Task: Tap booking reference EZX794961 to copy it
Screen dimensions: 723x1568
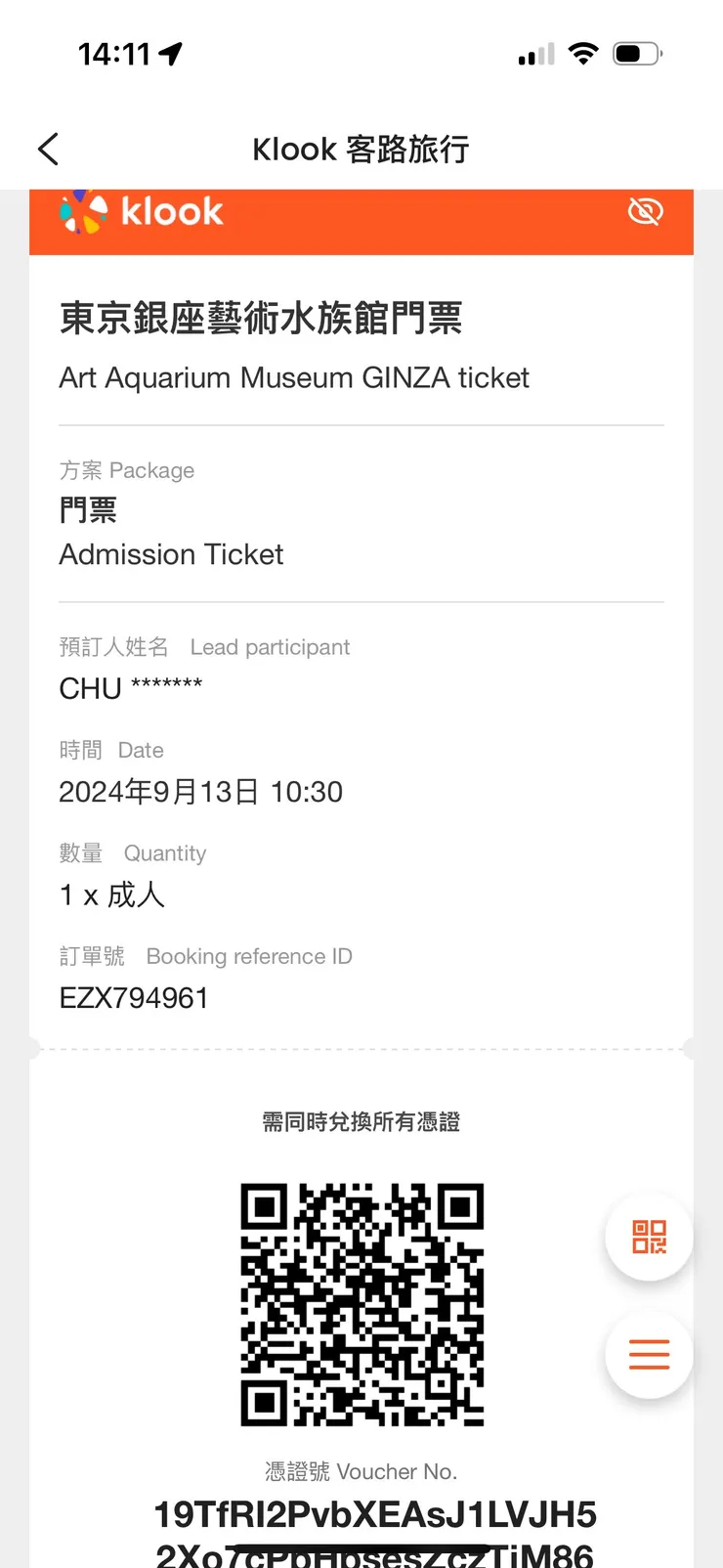Action: click(134, 997)
